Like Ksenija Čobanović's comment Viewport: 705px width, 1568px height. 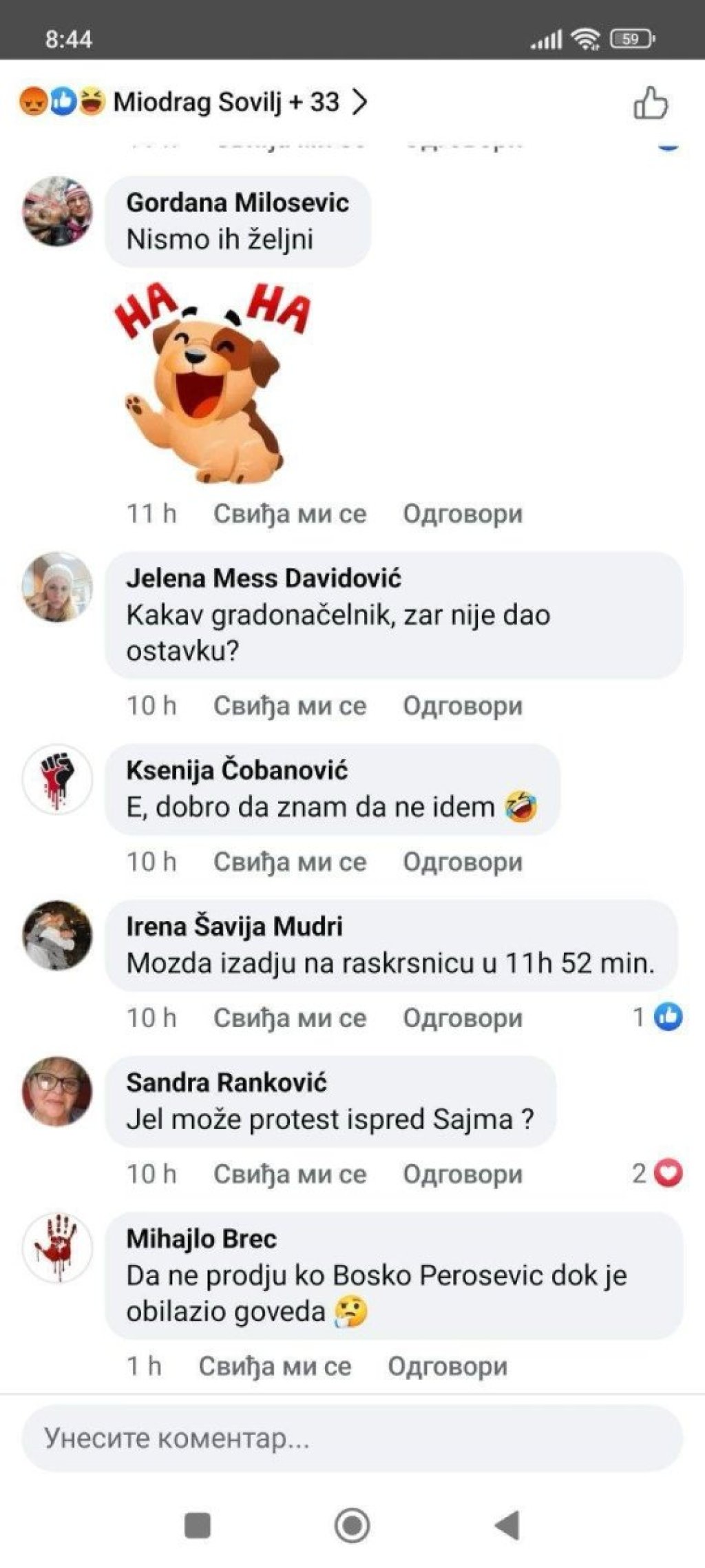289,862
